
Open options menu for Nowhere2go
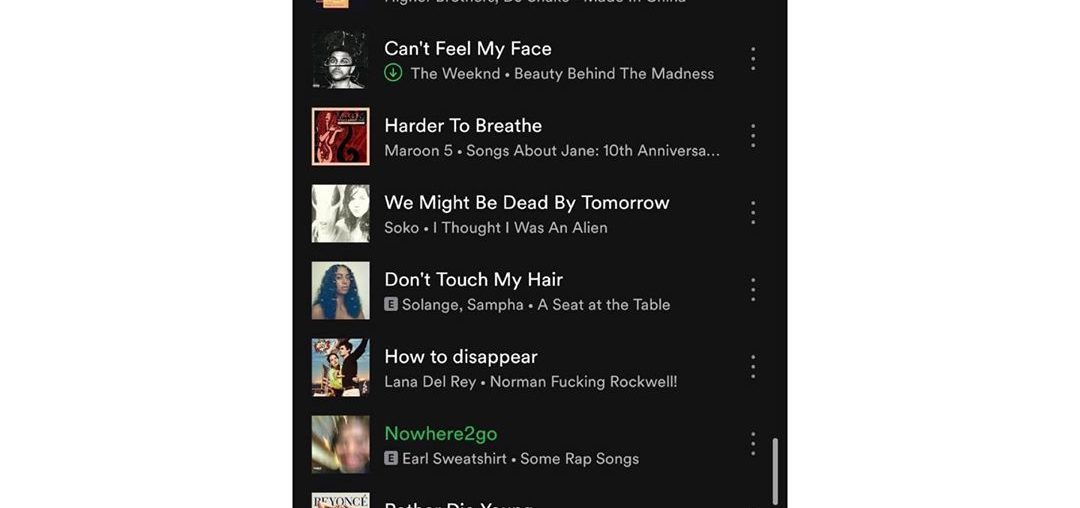click(753, 444)
